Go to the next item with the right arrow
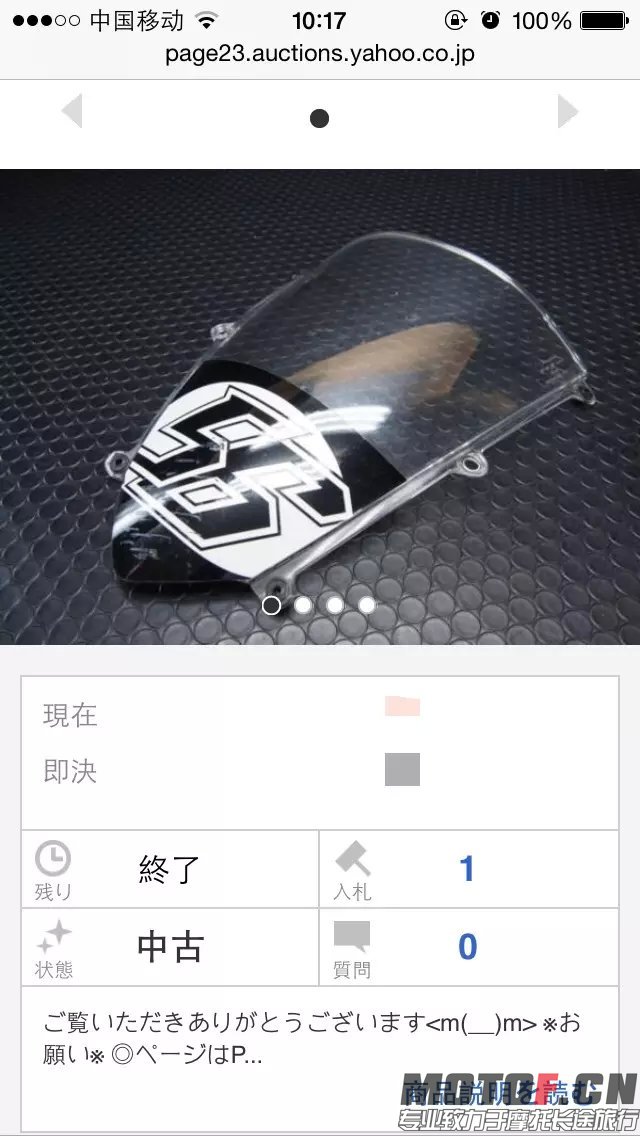 pos(568,111)
